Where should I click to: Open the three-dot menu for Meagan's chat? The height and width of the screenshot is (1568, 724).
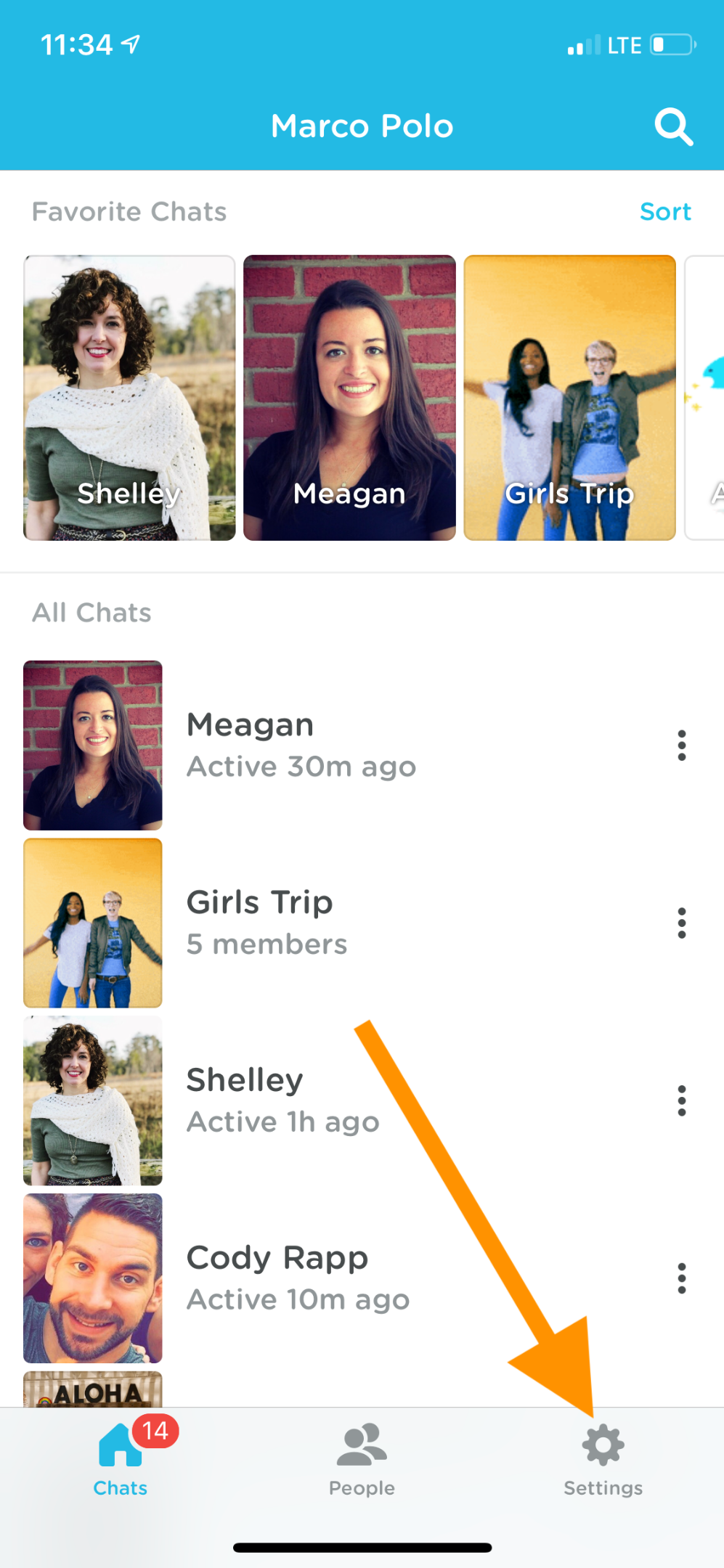[x=681, y=744]
